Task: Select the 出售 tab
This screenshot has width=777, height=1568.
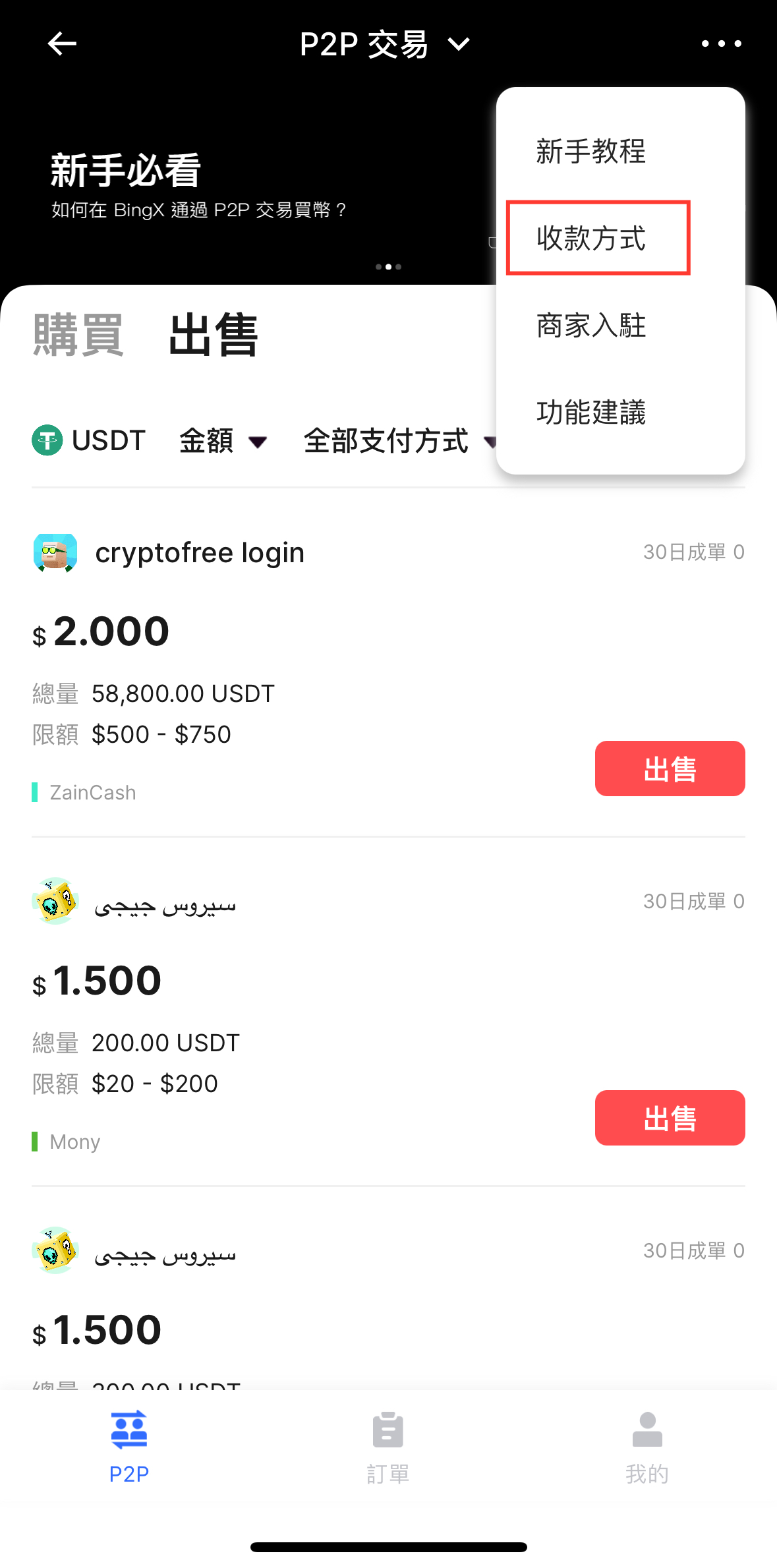Action: (213, 335)
